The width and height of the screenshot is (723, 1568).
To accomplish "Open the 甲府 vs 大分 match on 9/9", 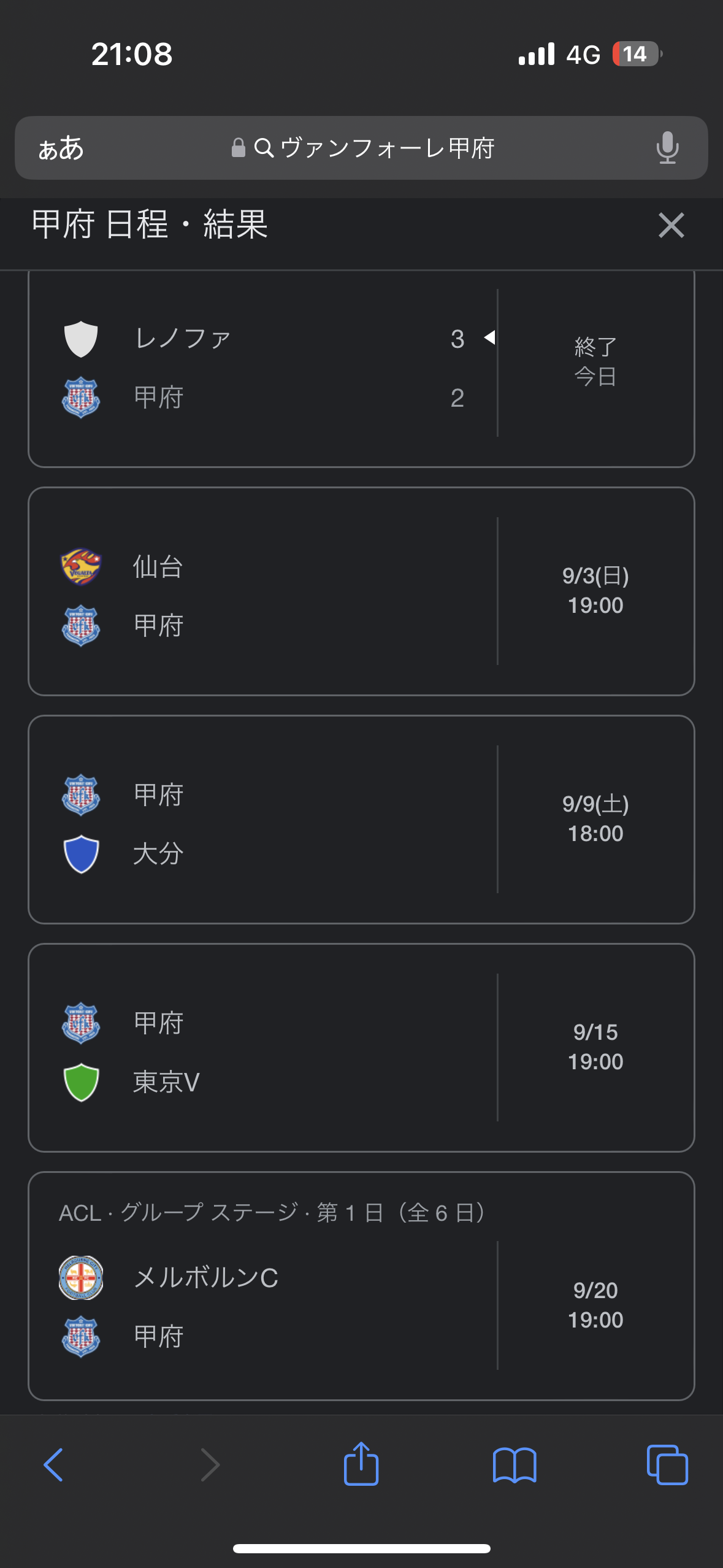I will tap(361, 820).
